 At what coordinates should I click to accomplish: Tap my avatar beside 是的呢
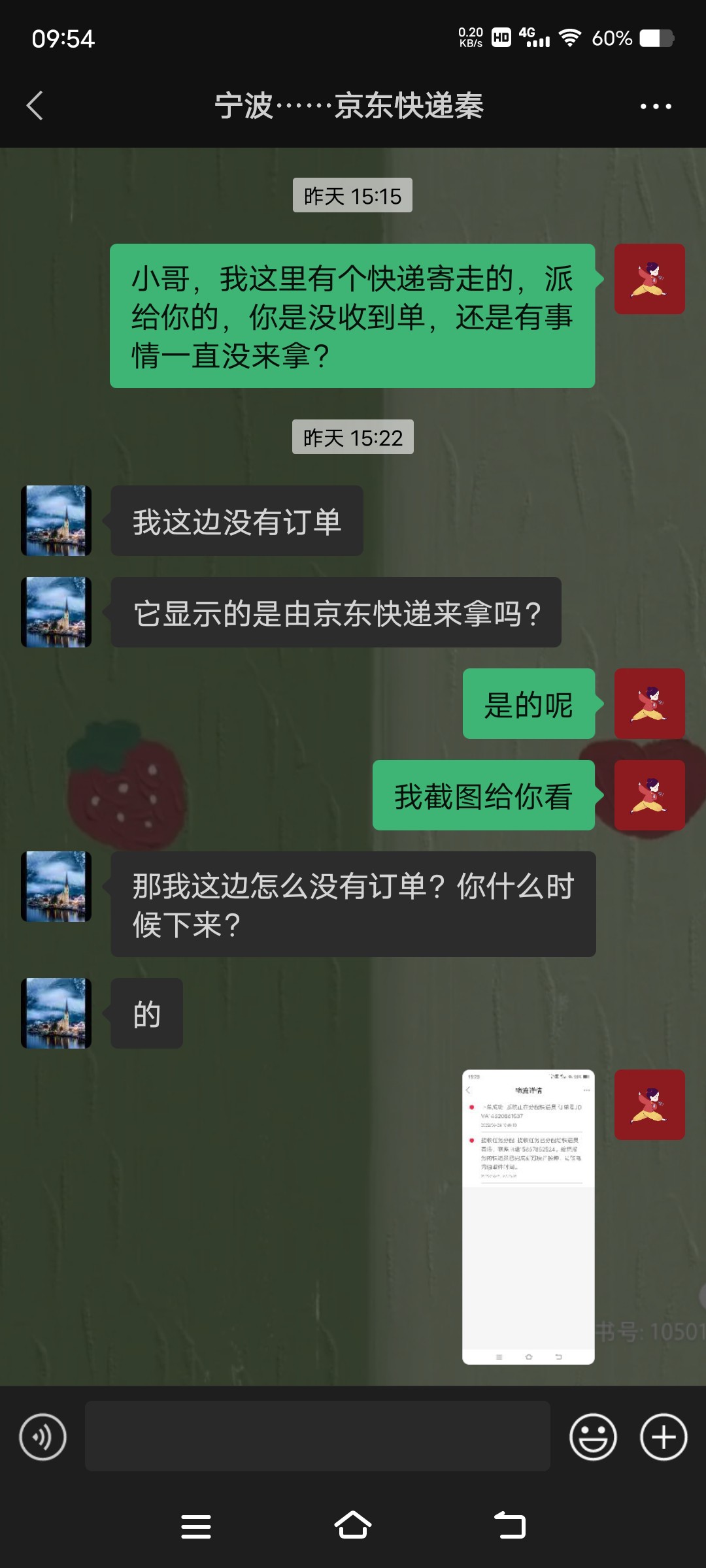(x=649, y=704)
